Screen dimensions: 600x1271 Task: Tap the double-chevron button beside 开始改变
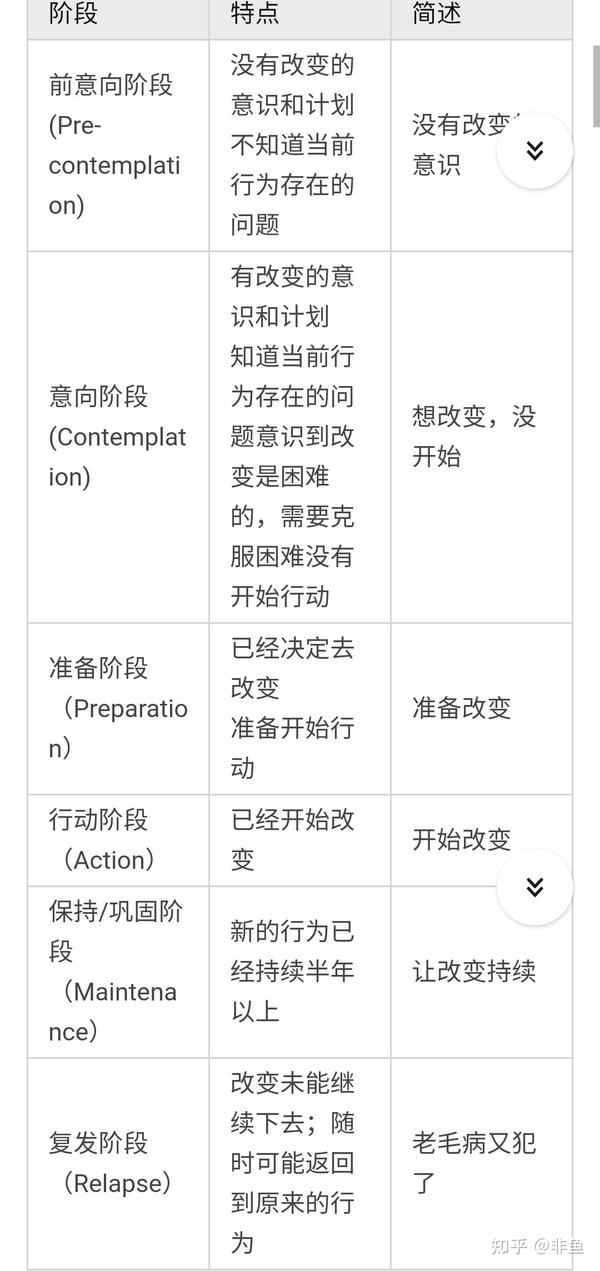[x=535, y=887]
